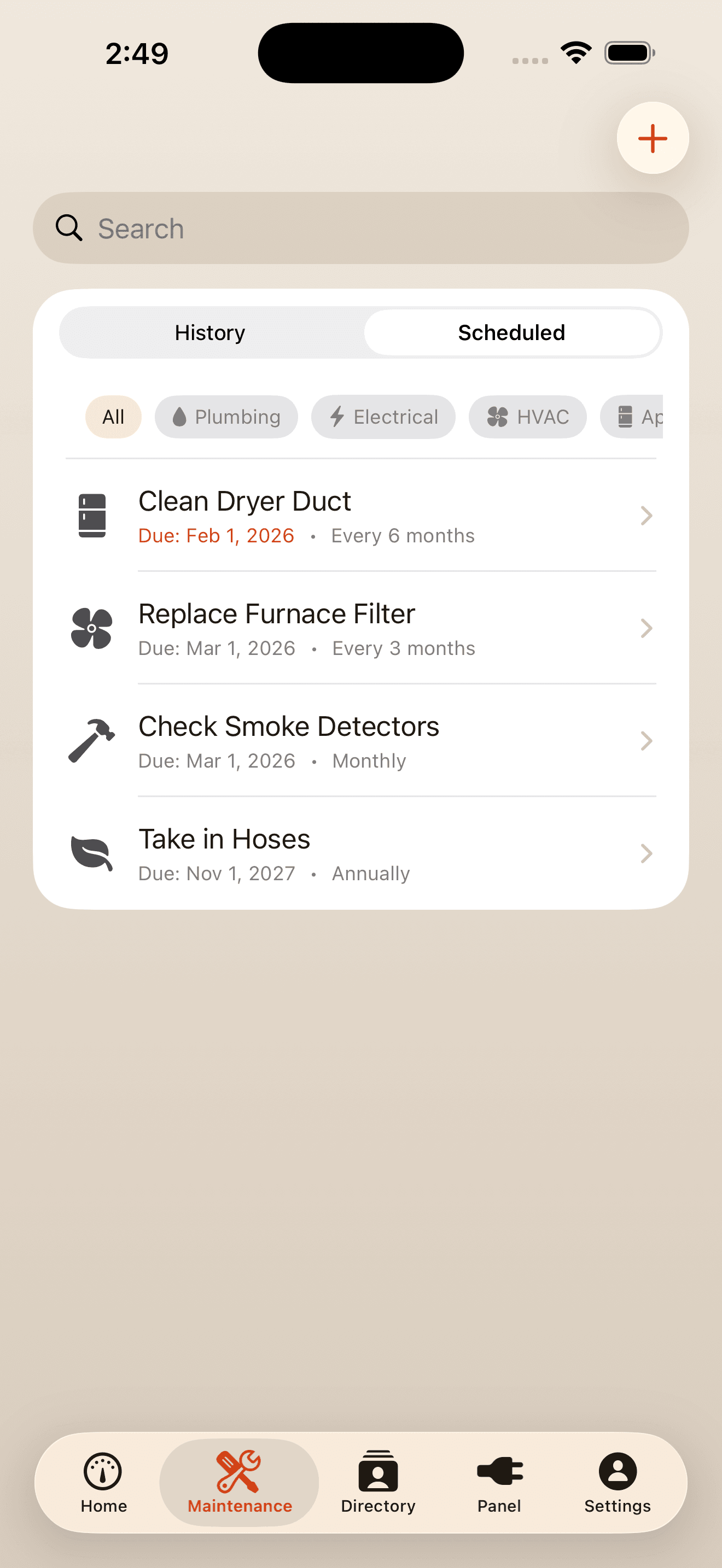Select the leaf icon beside Take in Hoses
Screen dimensions: 722x1568
(x=92, y=853)
